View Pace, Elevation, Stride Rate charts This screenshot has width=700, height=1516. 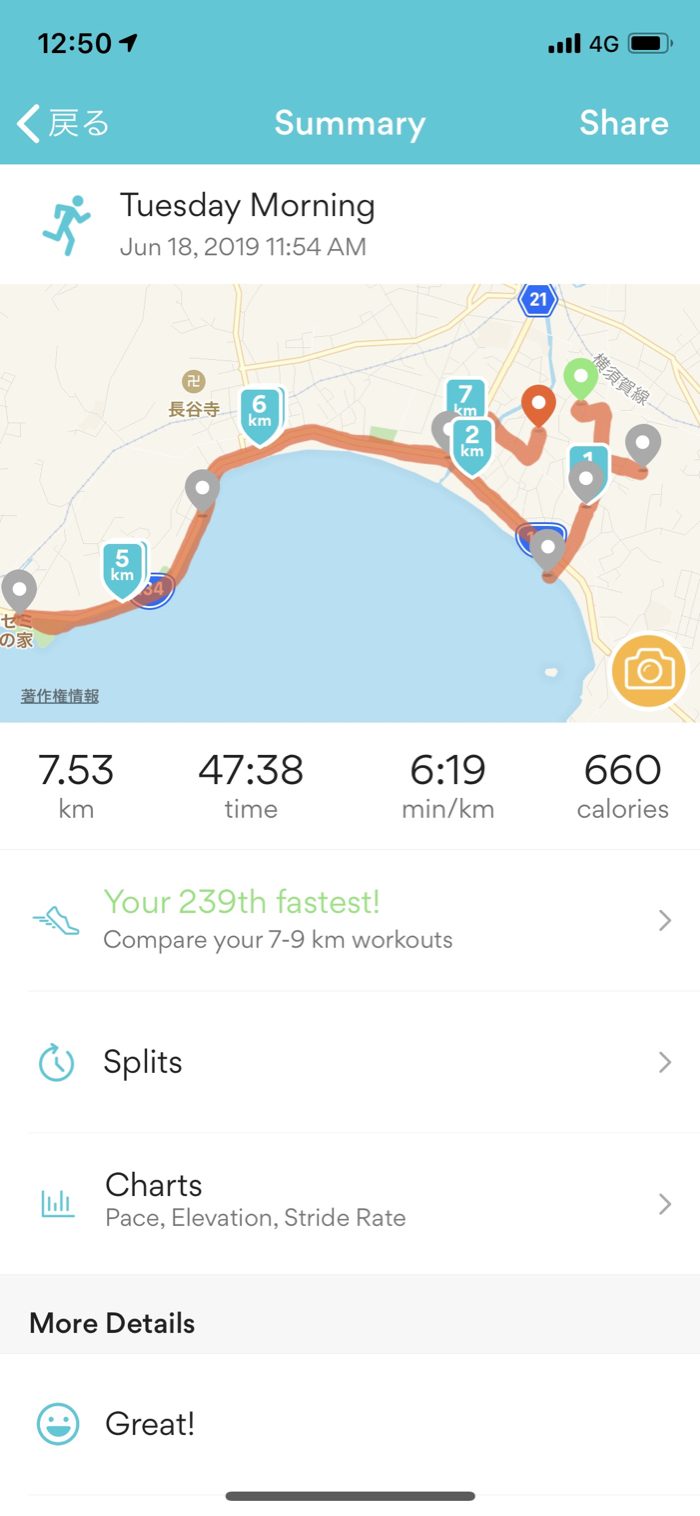click(350, 1203)
